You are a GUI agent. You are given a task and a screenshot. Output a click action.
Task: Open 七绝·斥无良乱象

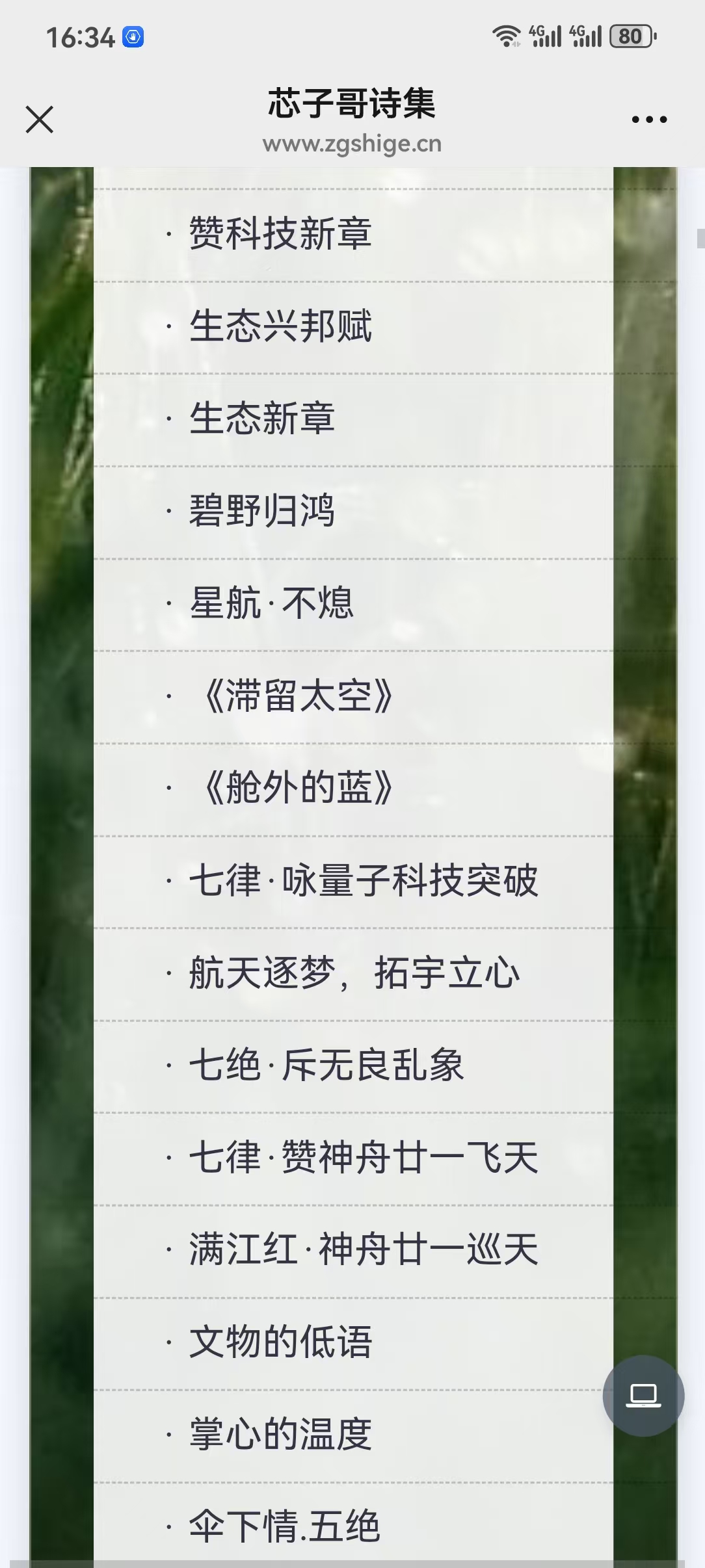tap(326, 1065)
